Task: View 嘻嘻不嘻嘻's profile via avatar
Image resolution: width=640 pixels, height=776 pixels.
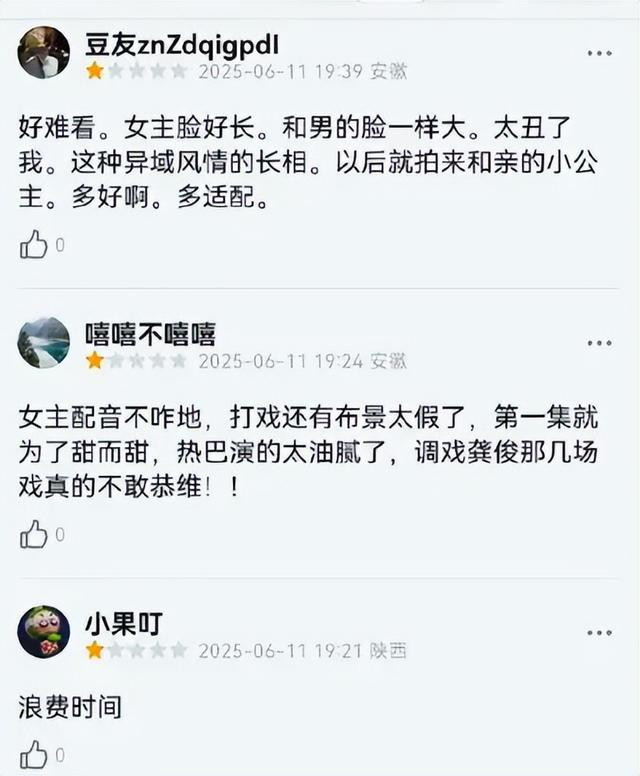Action: coord(44,343)
